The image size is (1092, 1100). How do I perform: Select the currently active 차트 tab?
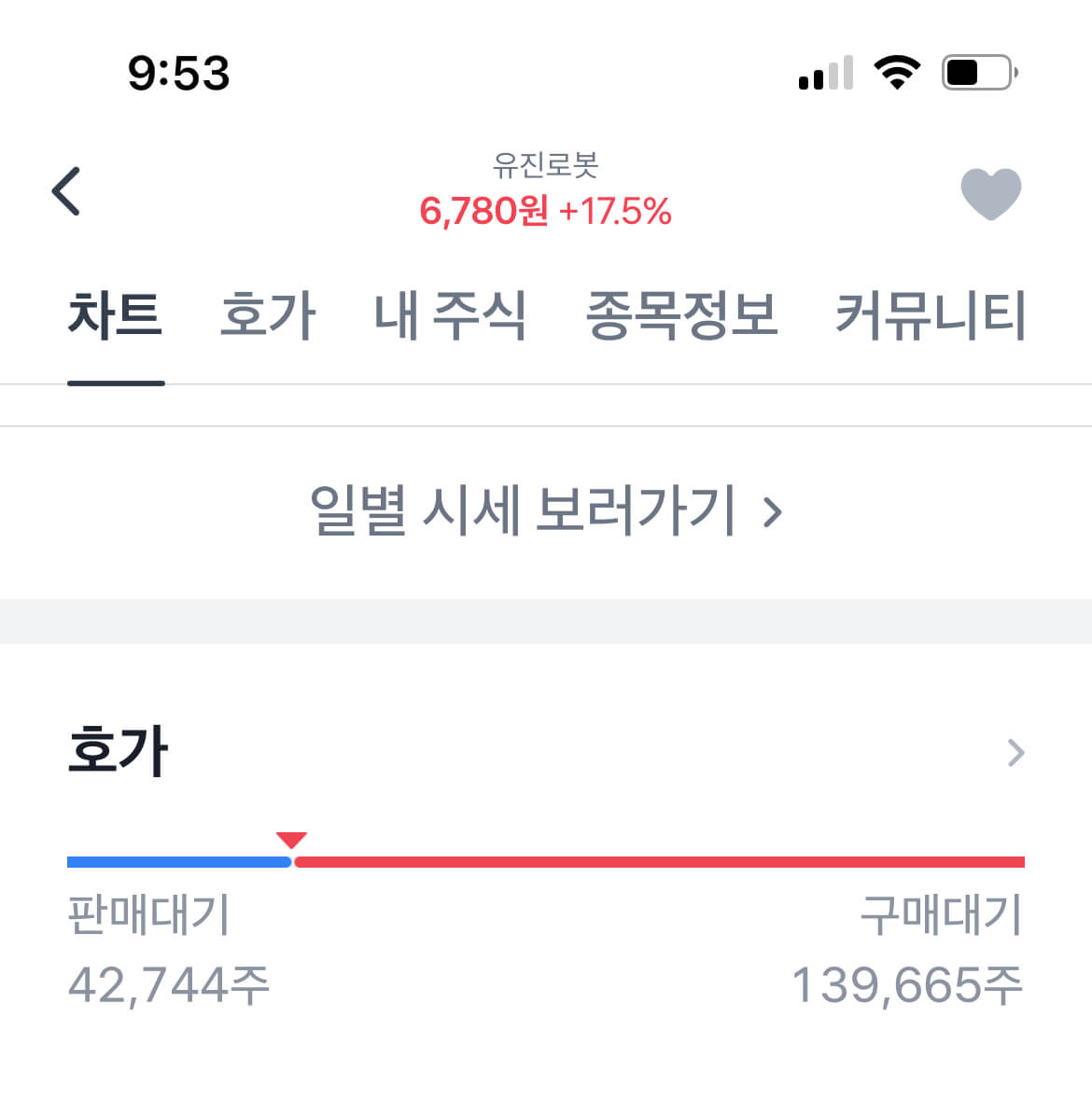coord(116,315)
